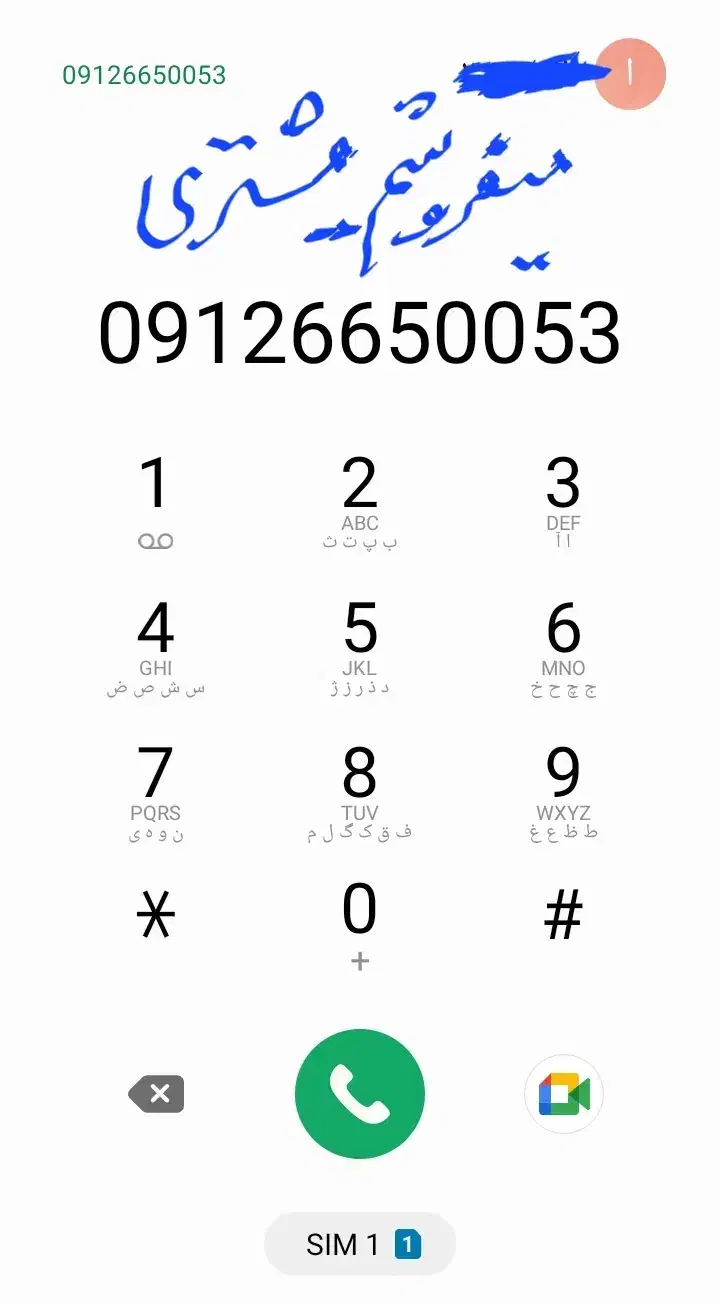The image size is (720, 1304).
Task: Tap the plus symbol under the 0 key
Action: (359, 961)
